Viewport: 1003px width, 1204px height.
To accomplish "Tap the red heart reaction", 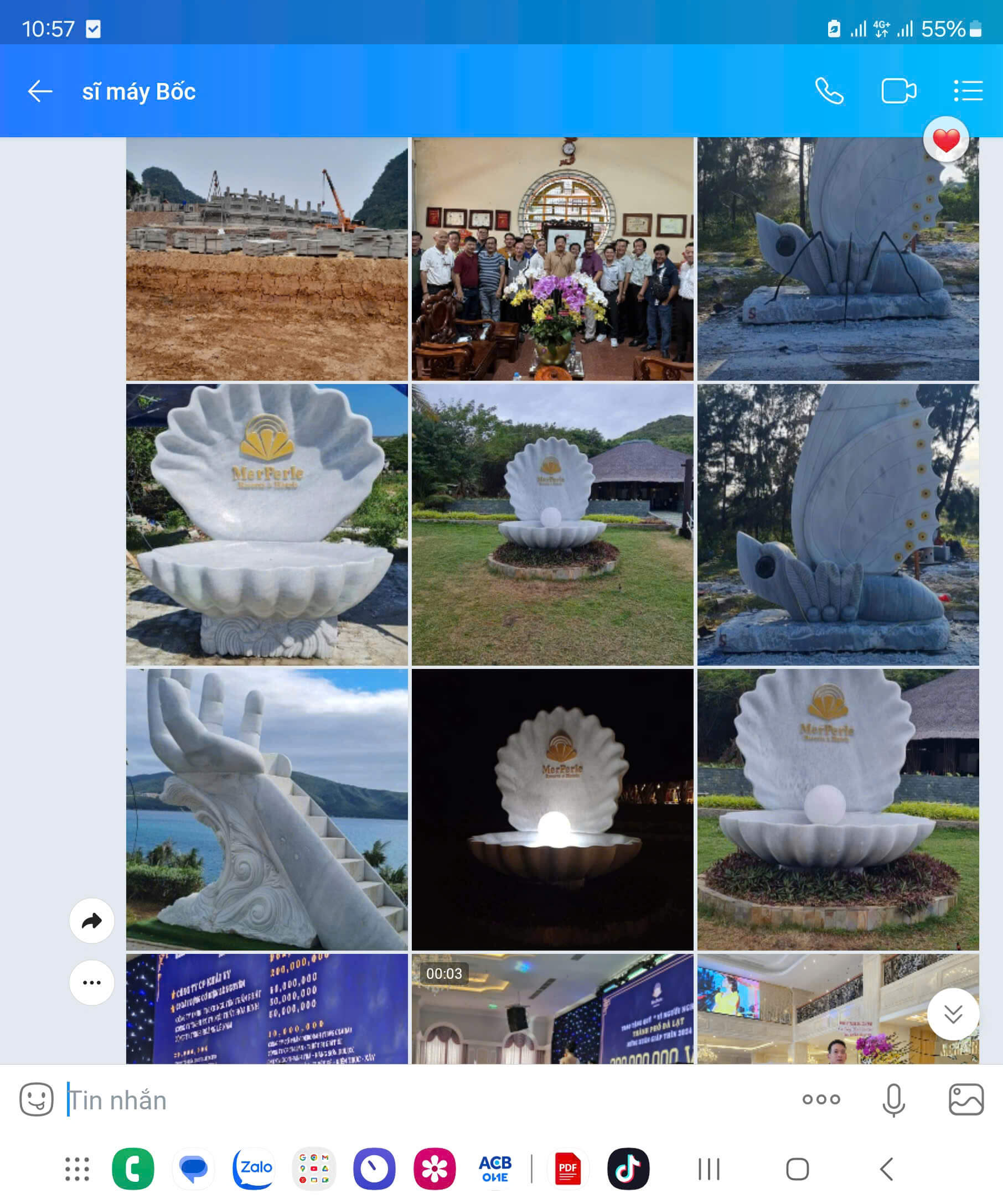I will (x=945, y=140).
